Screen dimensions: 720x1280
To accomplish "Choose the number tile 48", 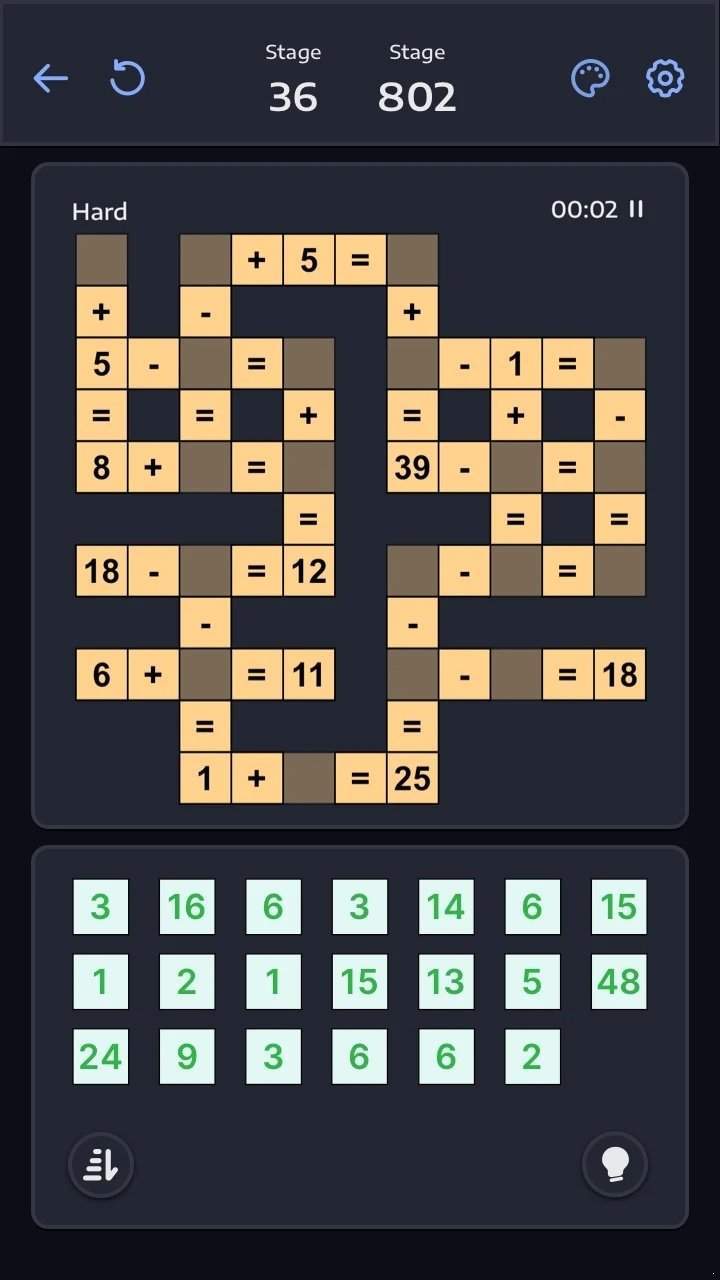I will click(618, 982).
